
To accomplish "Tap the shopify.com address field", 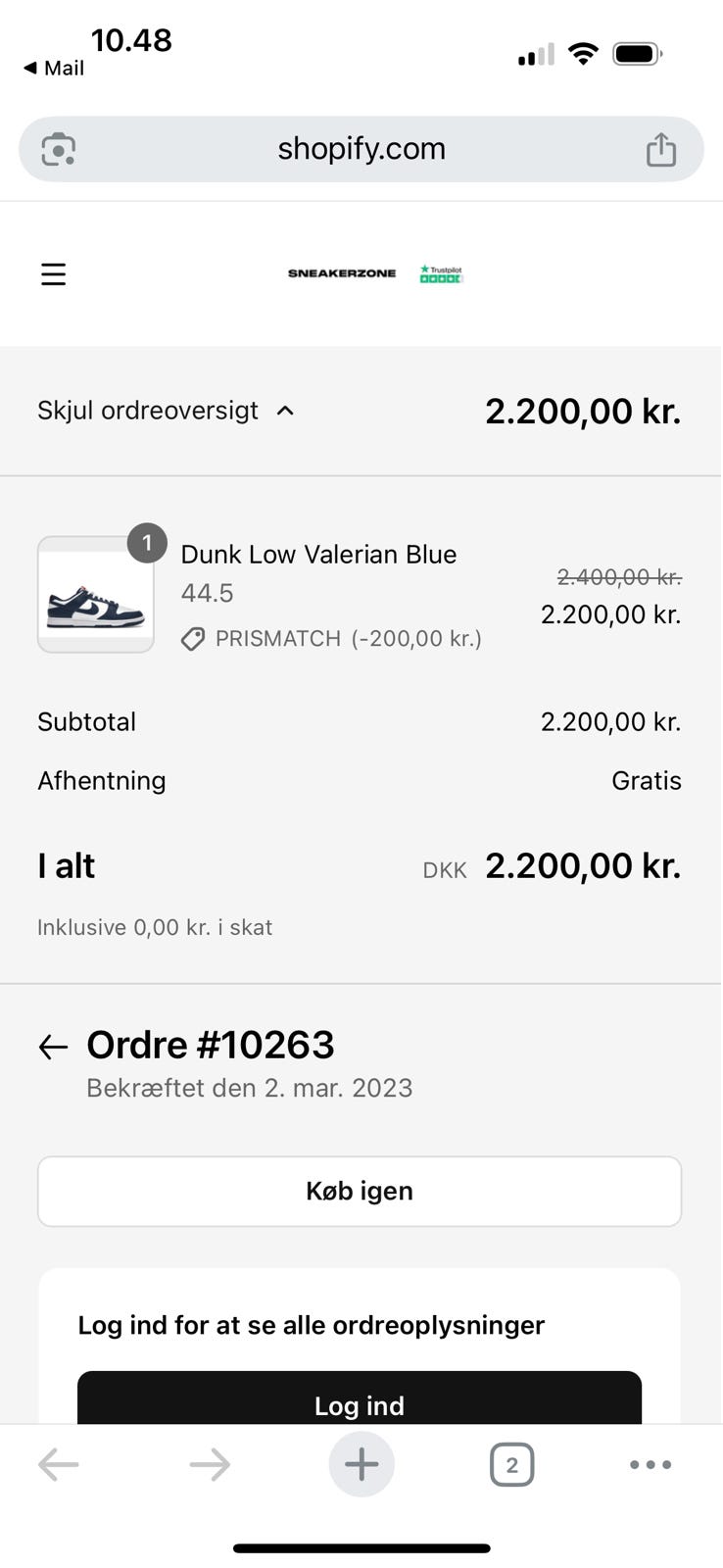I will coord(361,149).
